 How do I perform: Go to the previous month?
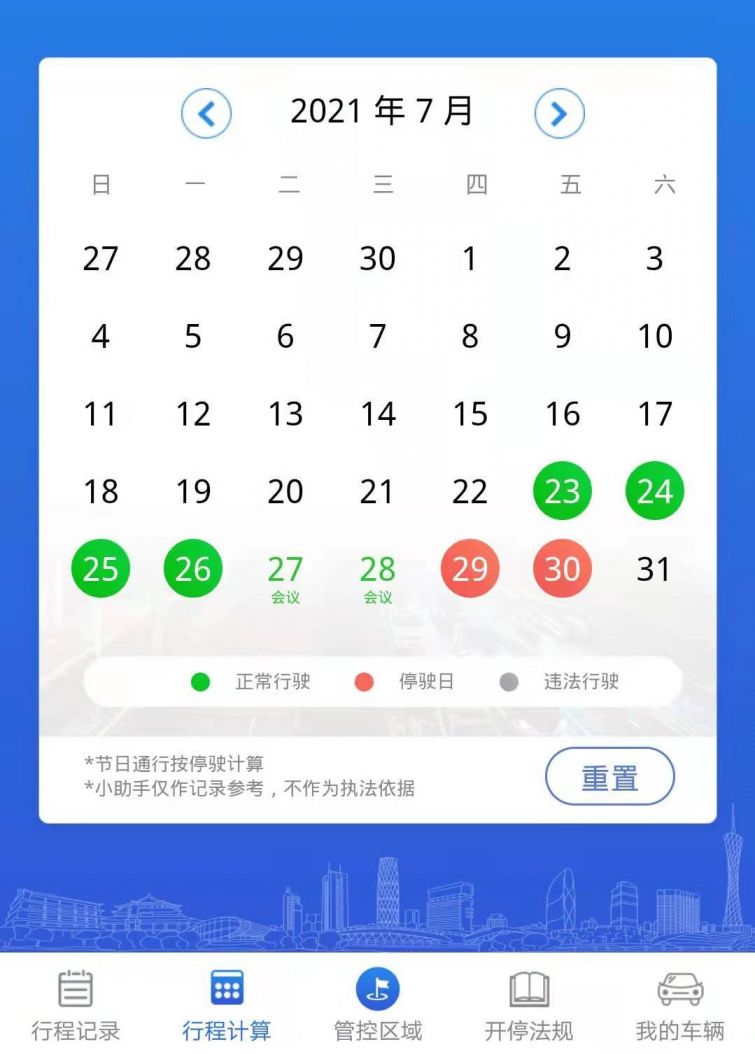click(206, 114)
